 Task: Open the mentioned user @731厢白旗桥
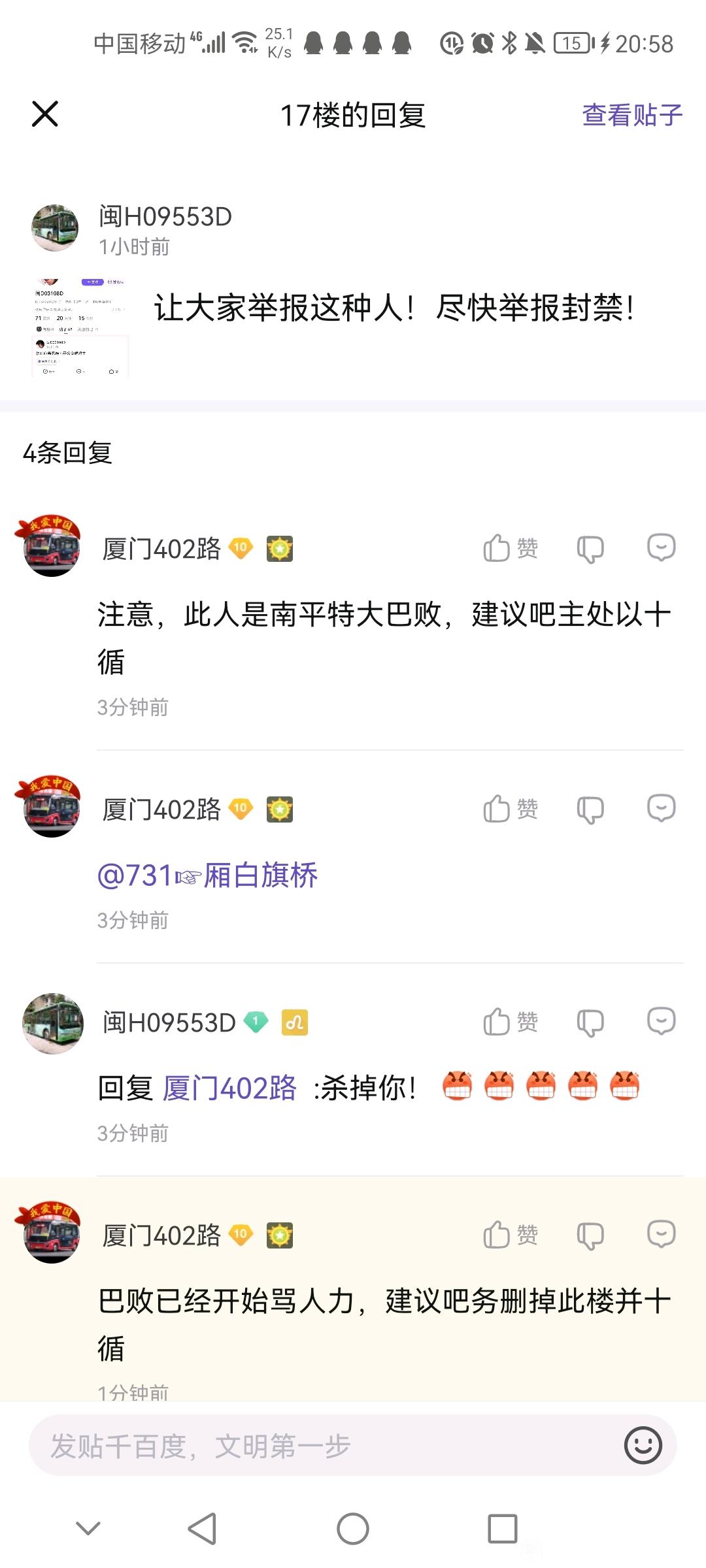207,875
